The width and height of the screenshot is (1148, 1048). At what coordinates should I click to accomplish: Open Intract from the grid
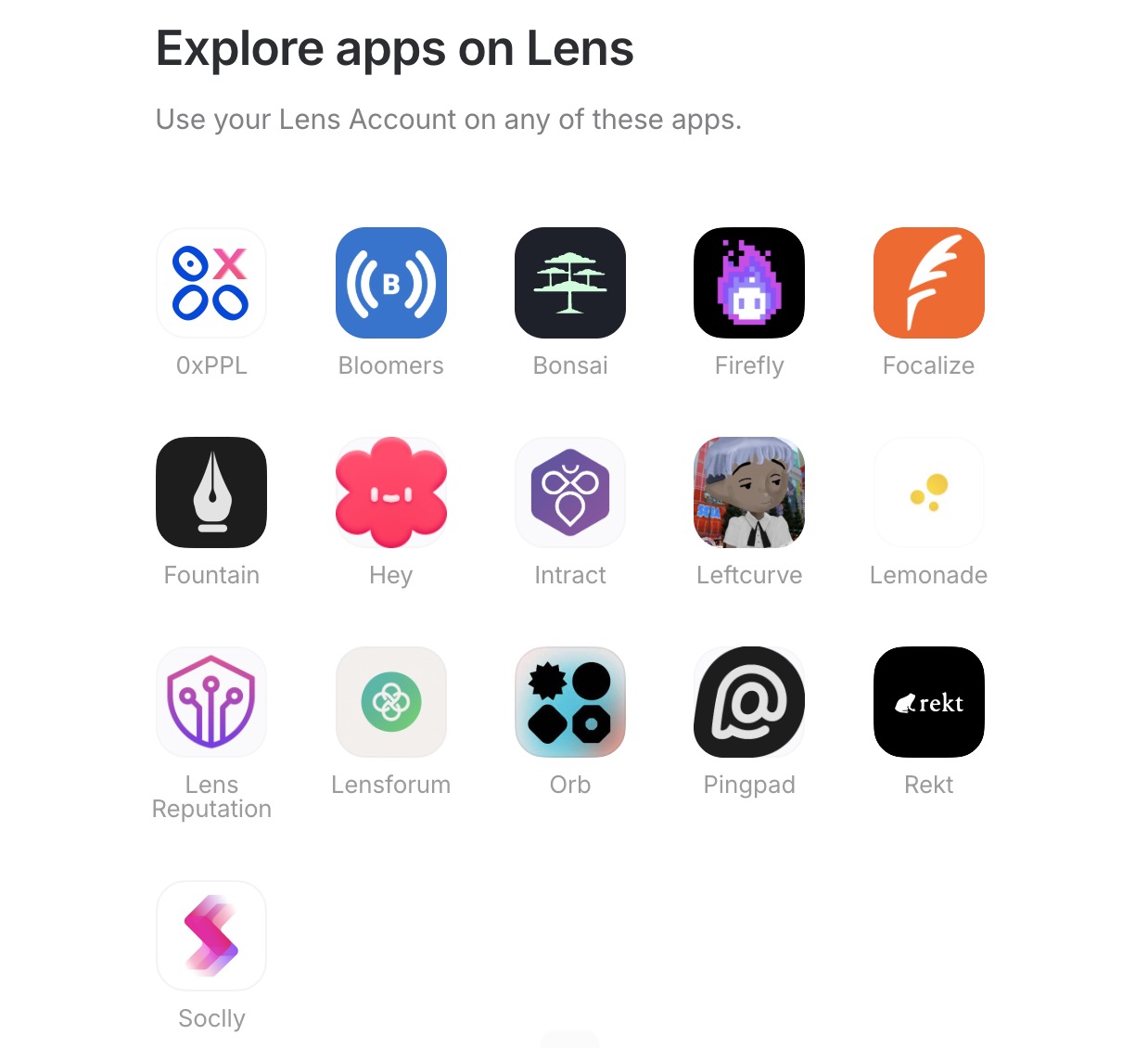569,492
